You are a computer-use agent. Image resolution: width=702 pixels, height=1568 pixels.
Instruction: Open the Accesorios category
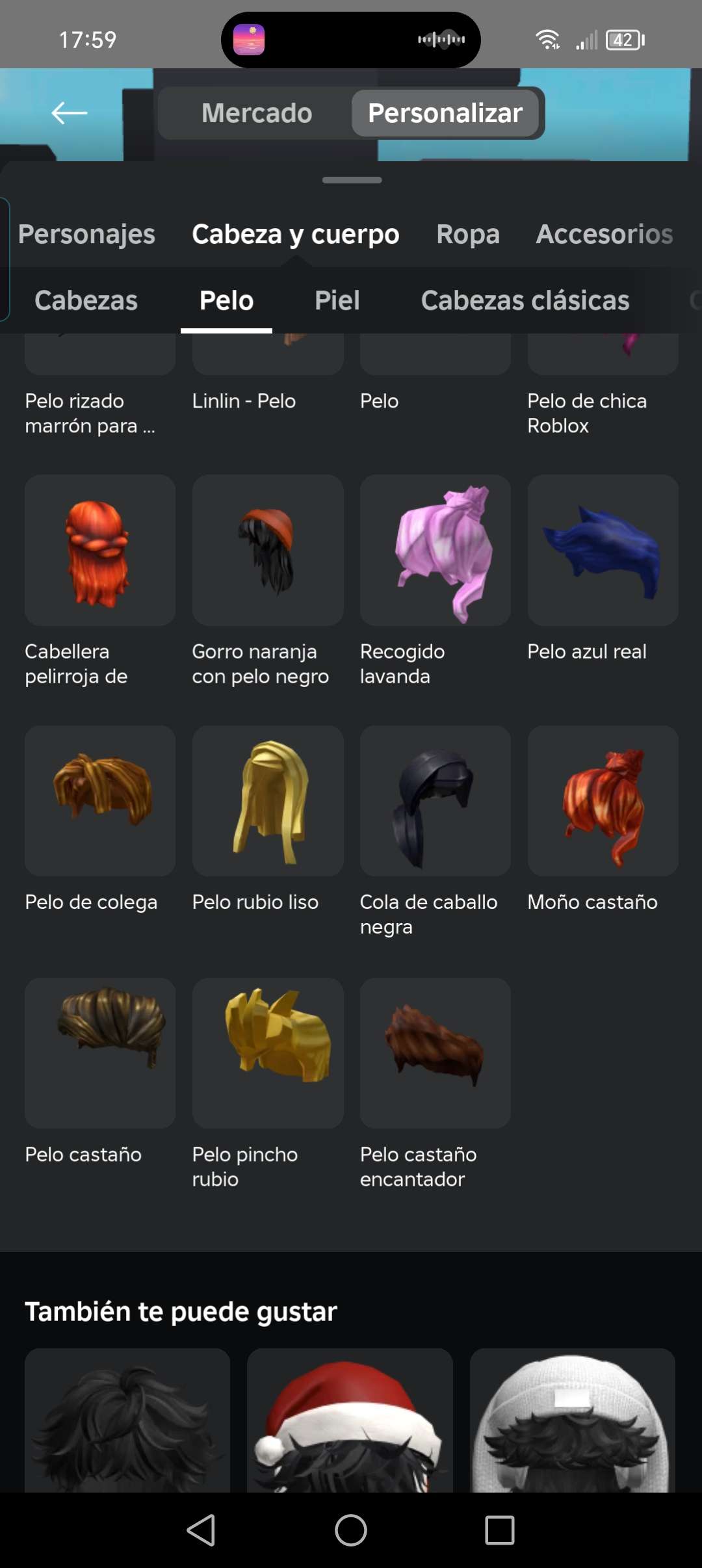click(x=604, y=234)
